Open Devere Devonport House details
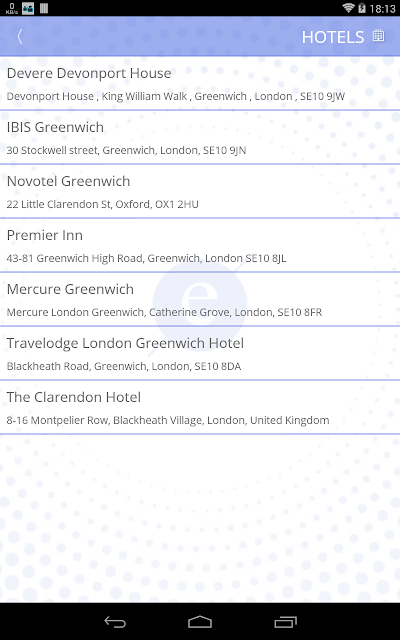 tap(200, 83)
